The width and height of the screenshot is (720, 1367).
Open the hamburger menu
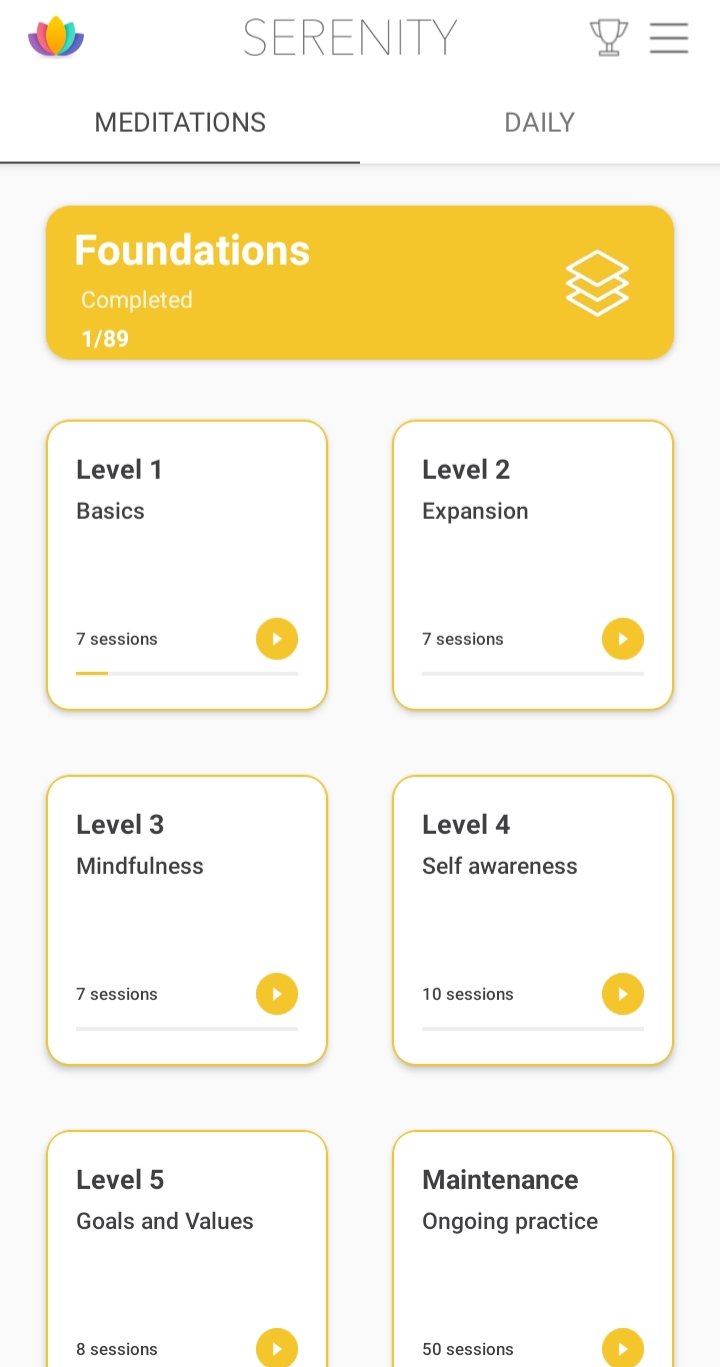click(x=669, y=38)
